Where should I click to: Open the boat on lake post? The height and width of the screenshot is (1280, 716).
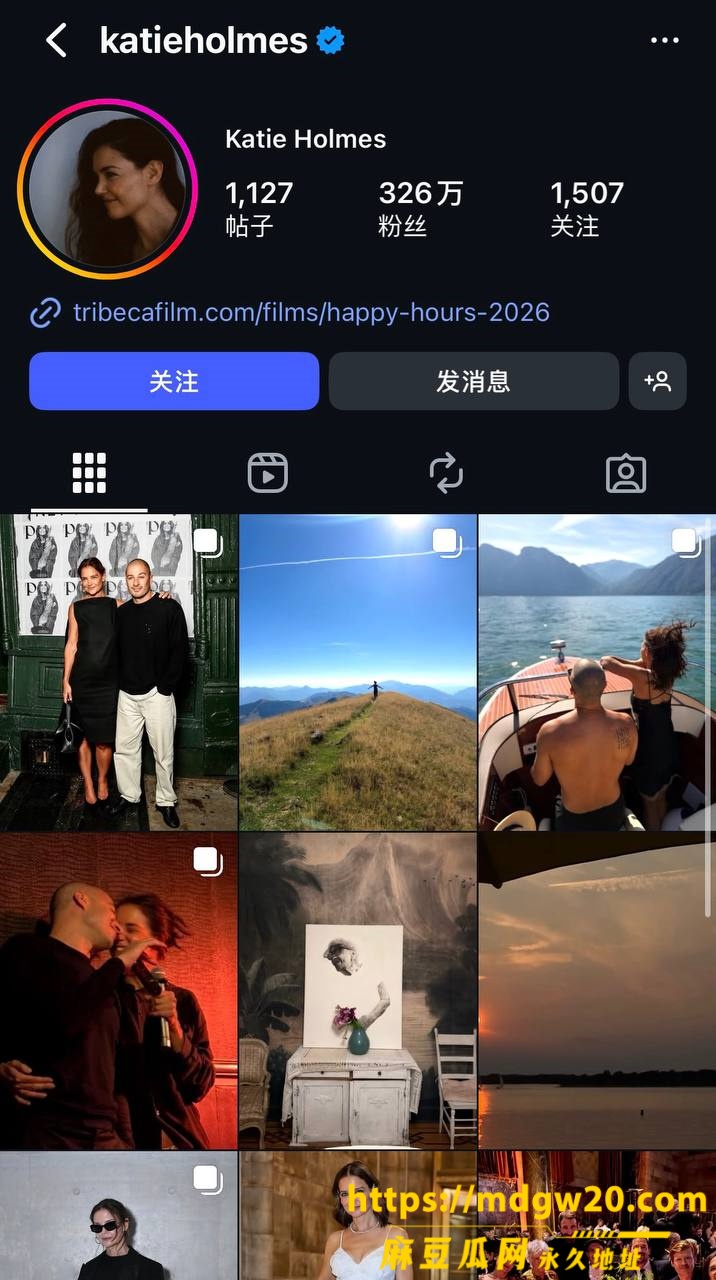[x=597, y=672]
